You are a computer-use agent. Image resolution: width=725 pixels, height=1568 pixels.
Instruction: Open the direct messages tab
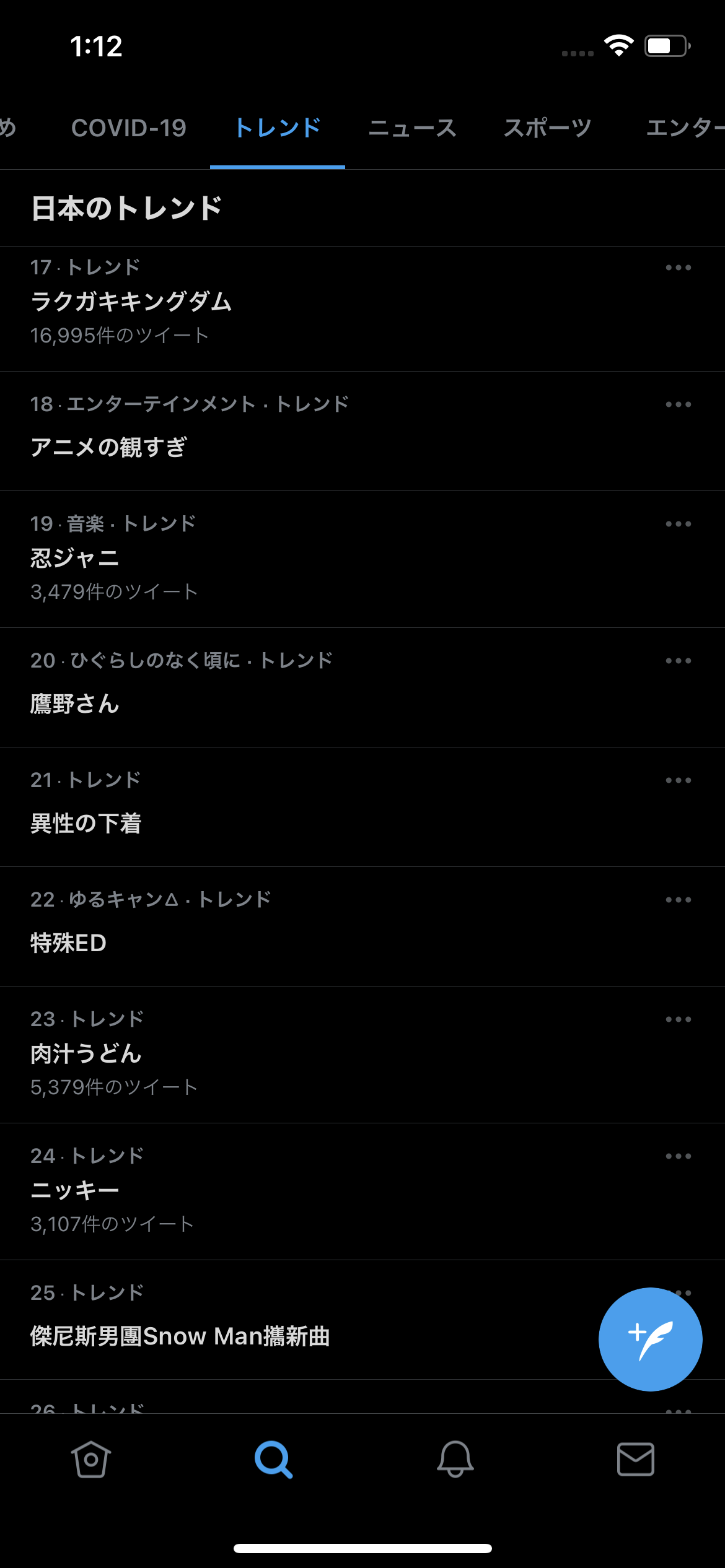(636, 1459)
